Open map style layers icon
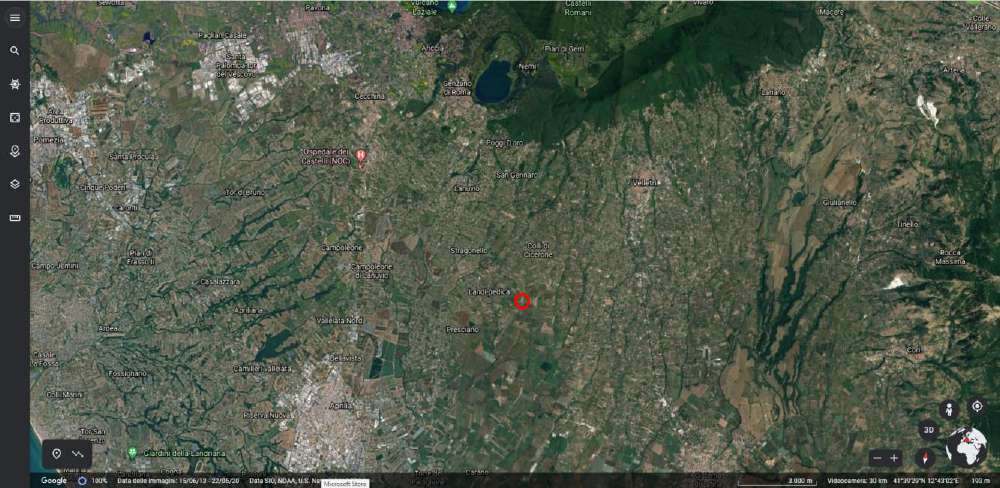Viewport: 1000px width, 488px height. [14, 184]
